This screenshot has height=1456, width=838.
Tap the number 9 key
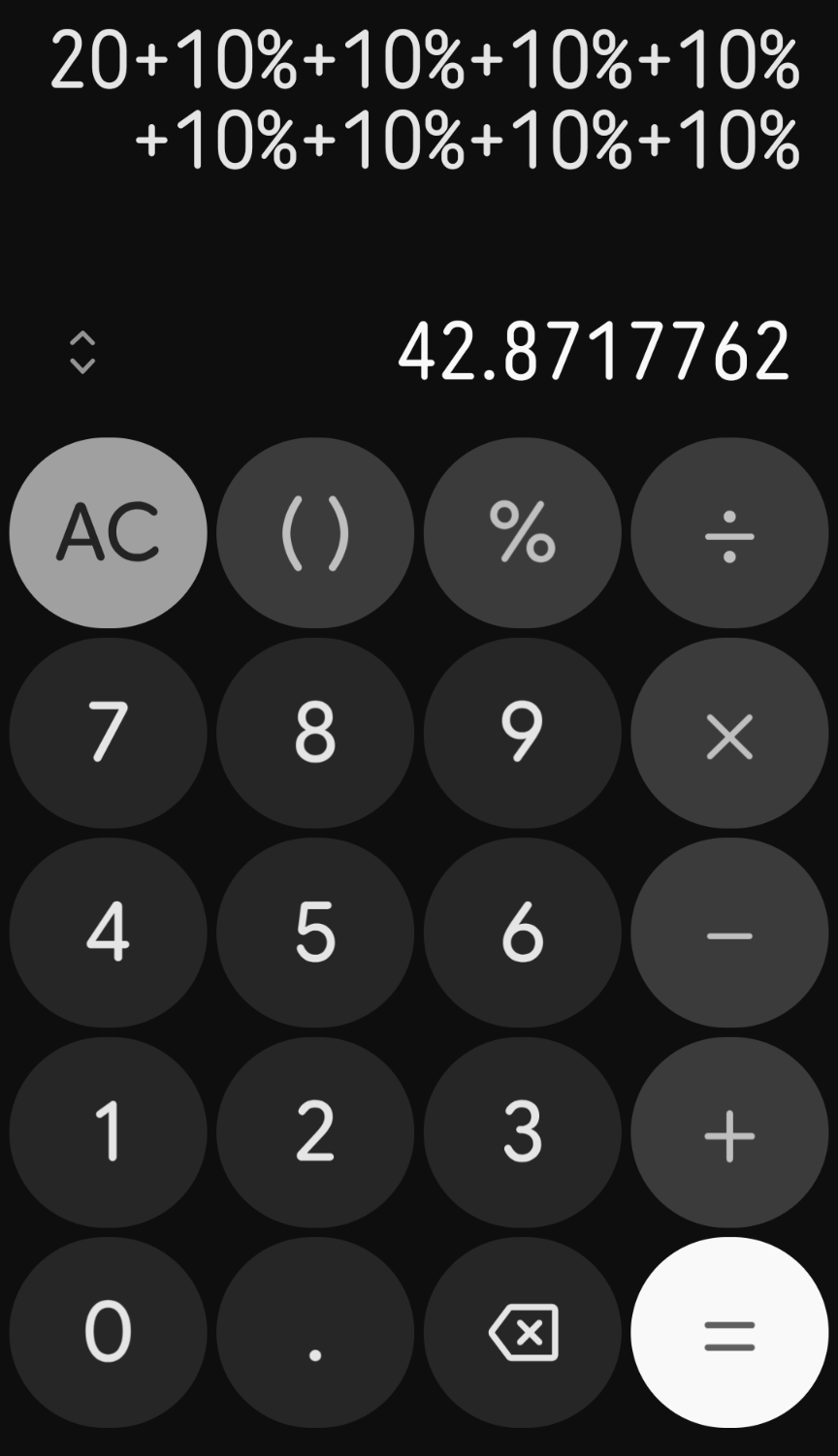click(522, 733)
